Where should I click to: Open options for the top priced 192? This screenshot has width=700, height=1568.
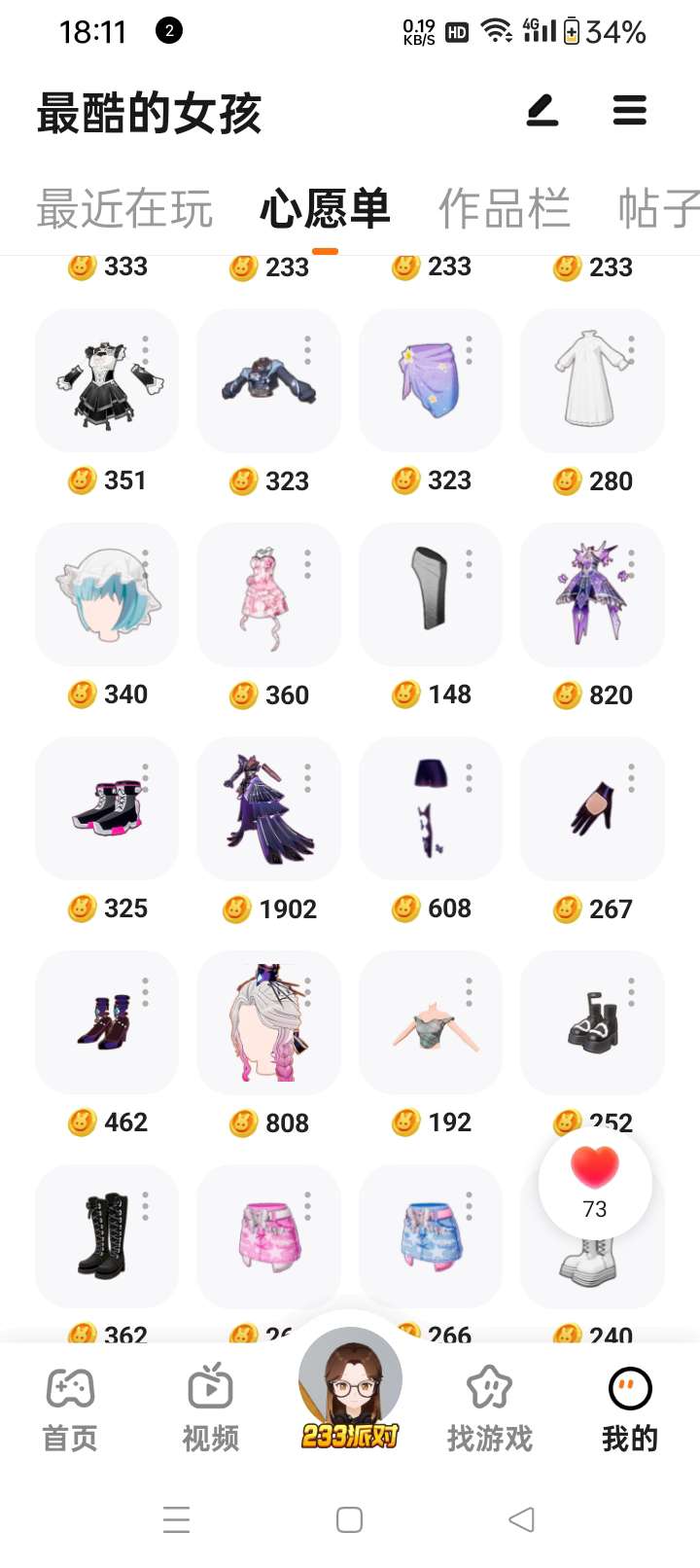470,991
